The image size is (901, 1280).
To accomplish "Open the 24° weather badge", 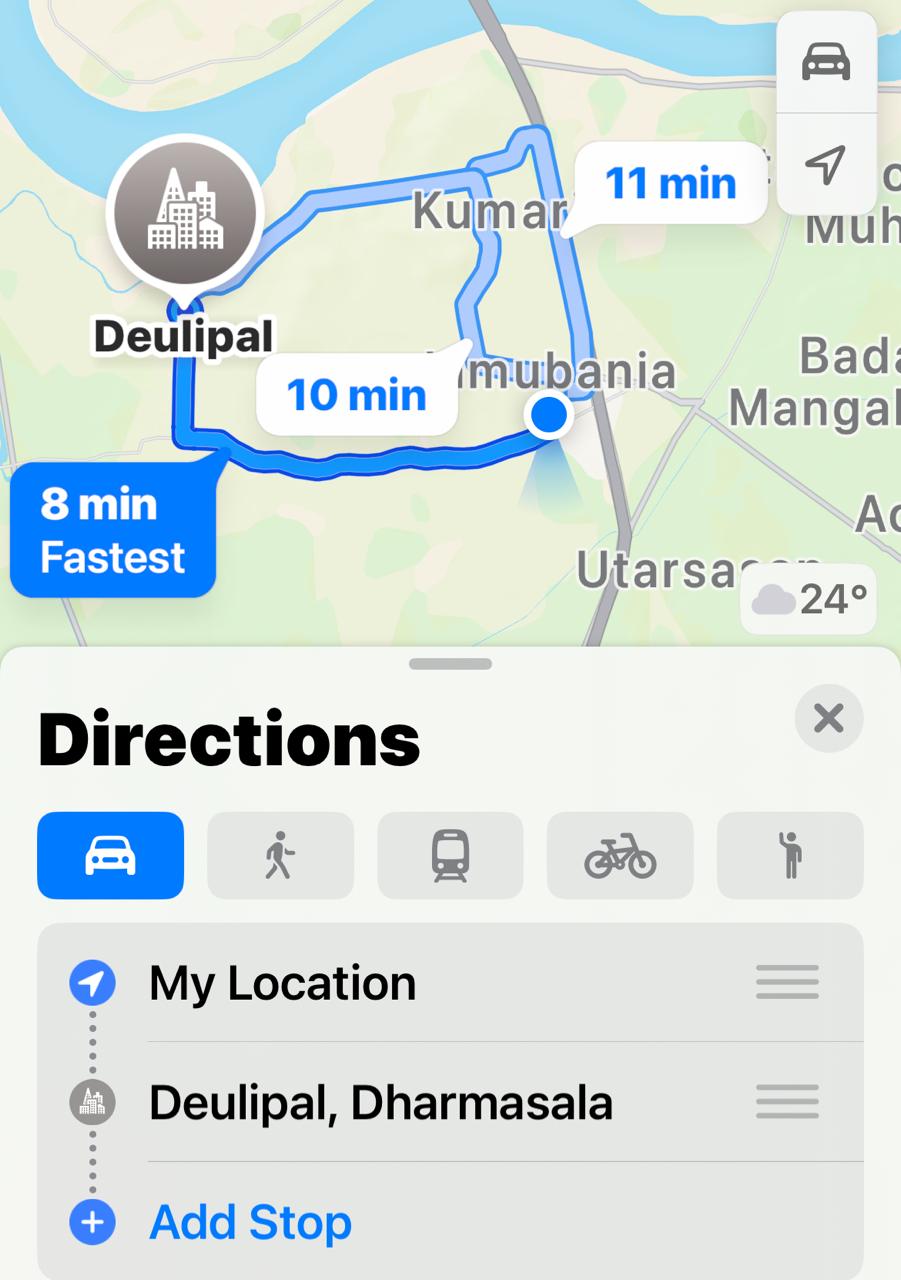I will [808, 600].
